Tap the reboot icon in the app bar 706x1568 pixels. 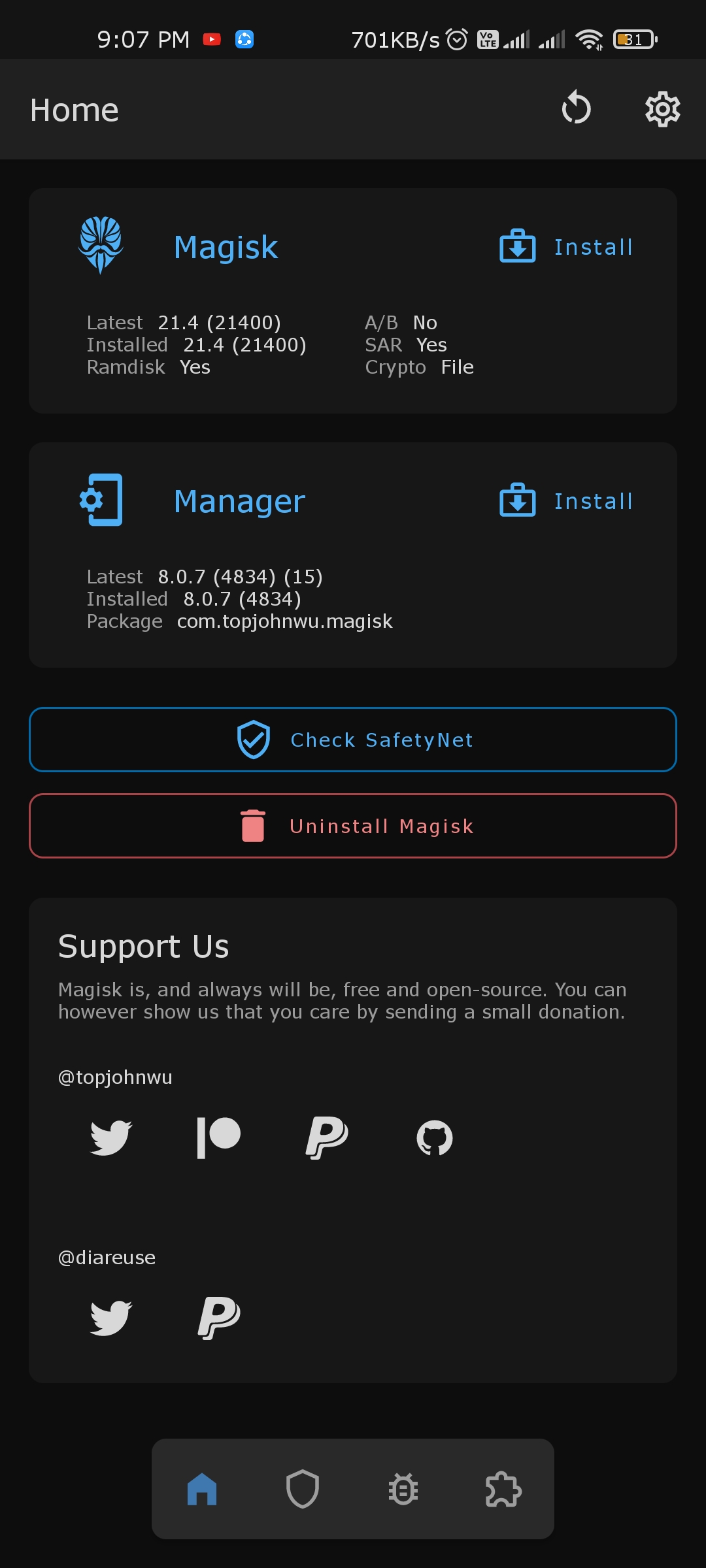[x=576, y=108]
